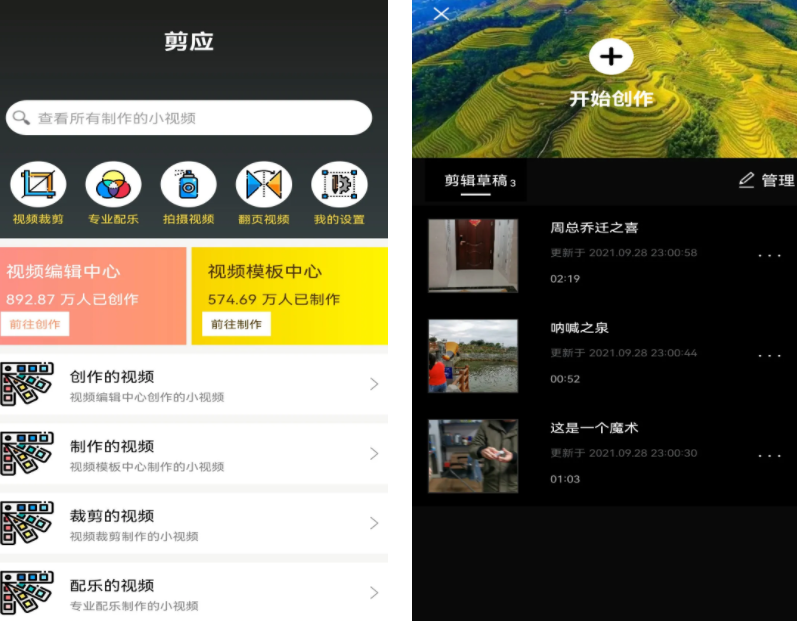Image resolution: width=797 pixels, height=621 pixels.
Task: Tap 前往制作 in video template center
Action: 236,324
